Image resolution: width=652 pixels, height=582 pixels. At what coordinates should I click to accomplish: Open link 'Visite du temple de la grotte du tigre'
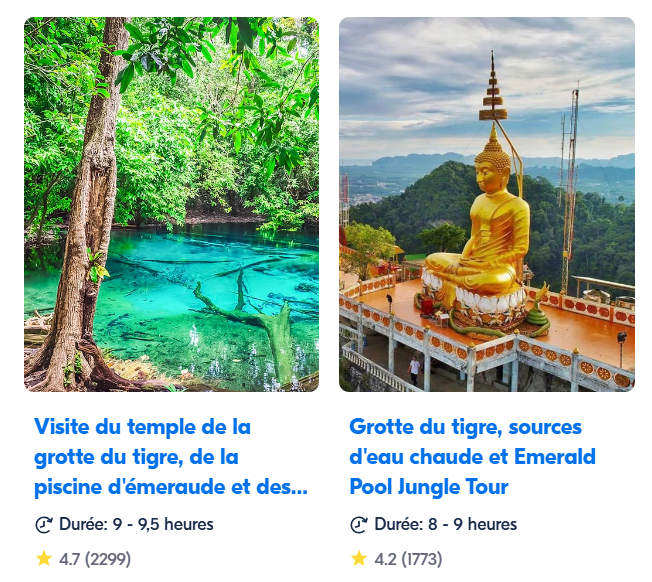click(170, 457)
